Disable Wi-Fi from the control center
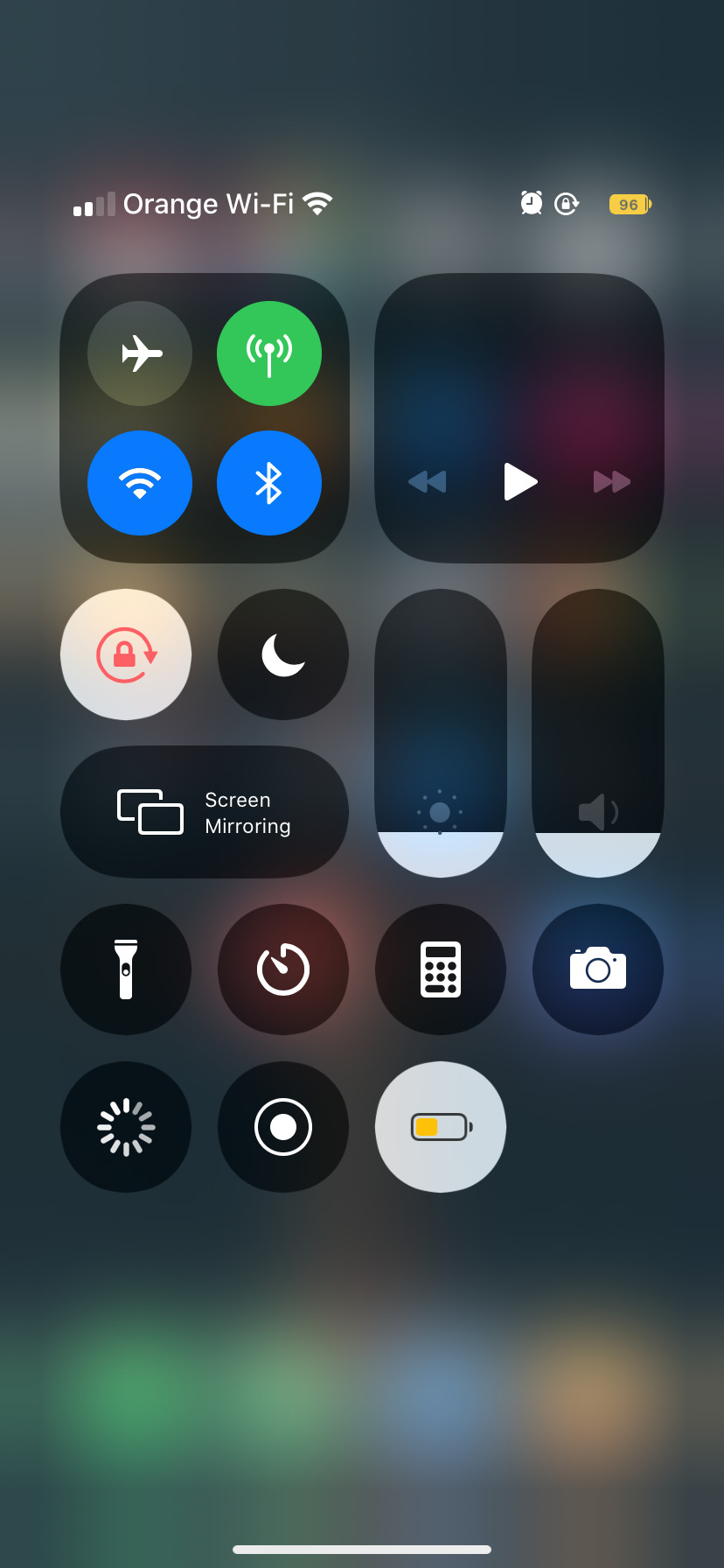This screenshot has width=724, height=1568. [140, 483]
